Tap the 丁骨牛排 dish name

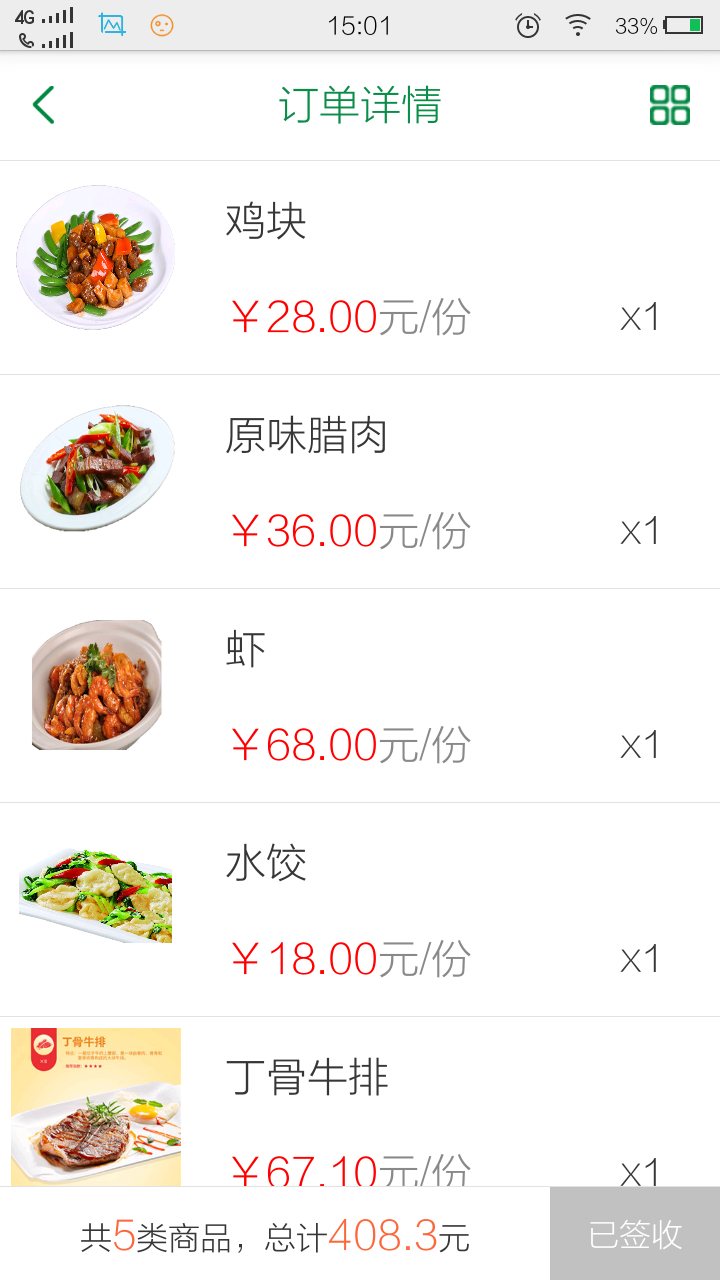pos(309,1078)
